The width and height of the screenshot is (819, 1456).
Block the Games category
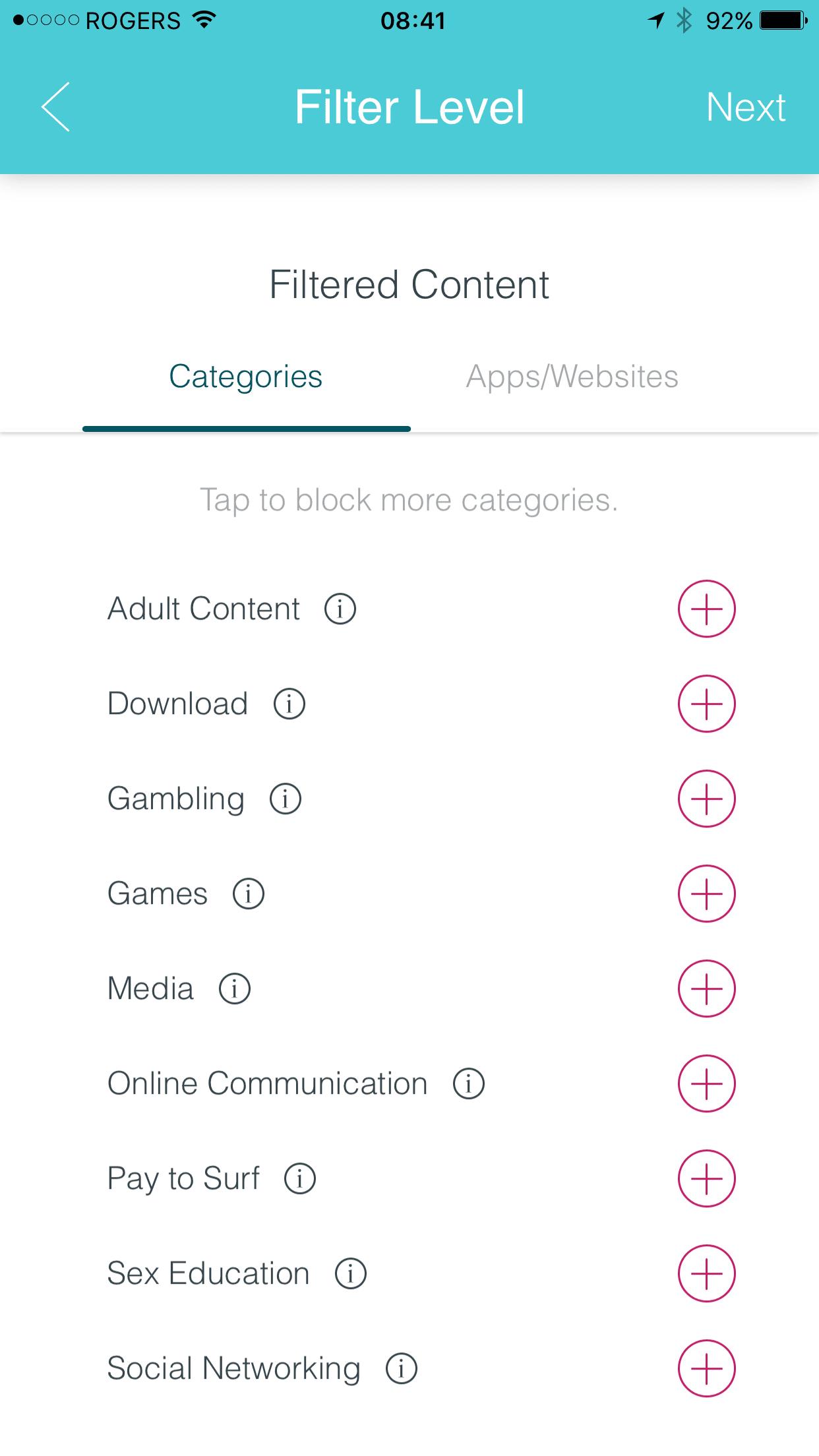pyautogui.click(x=706, y=894)
